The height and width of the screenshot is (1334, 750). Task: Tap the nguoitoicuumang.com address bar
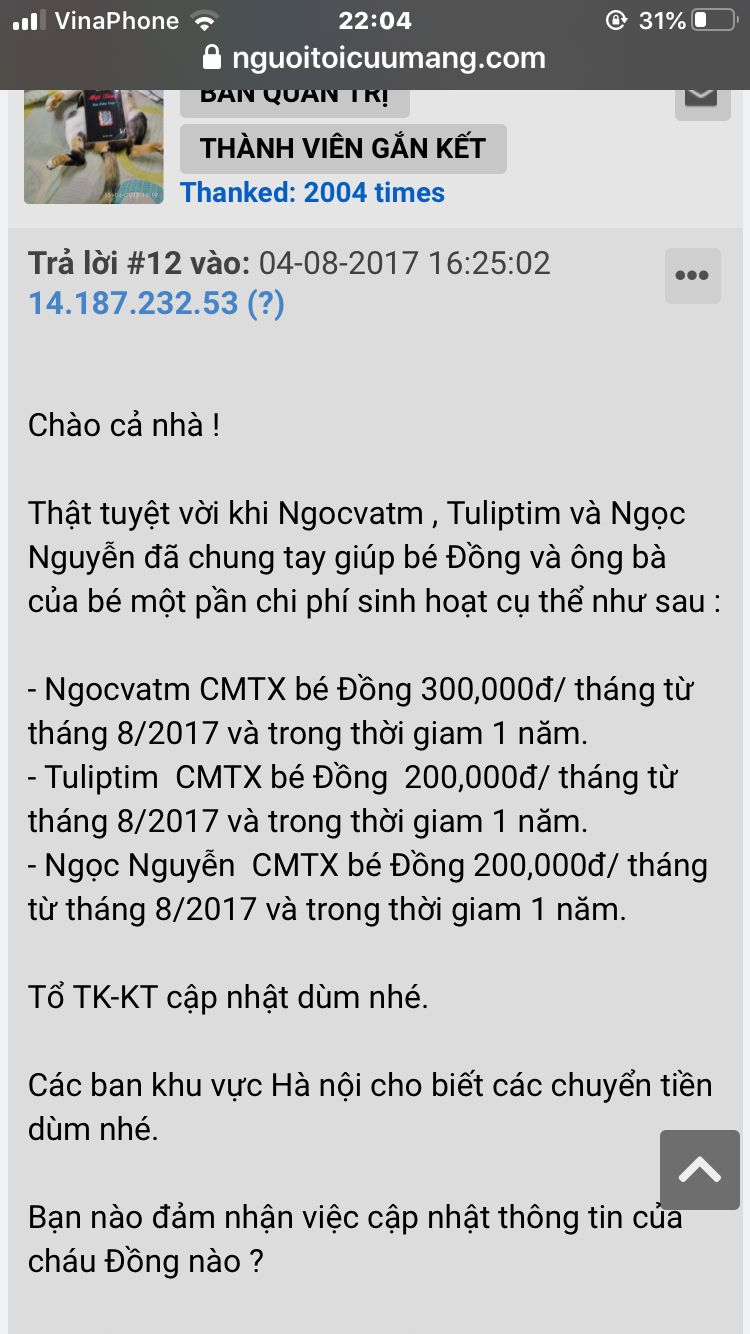tap(375, 58)
